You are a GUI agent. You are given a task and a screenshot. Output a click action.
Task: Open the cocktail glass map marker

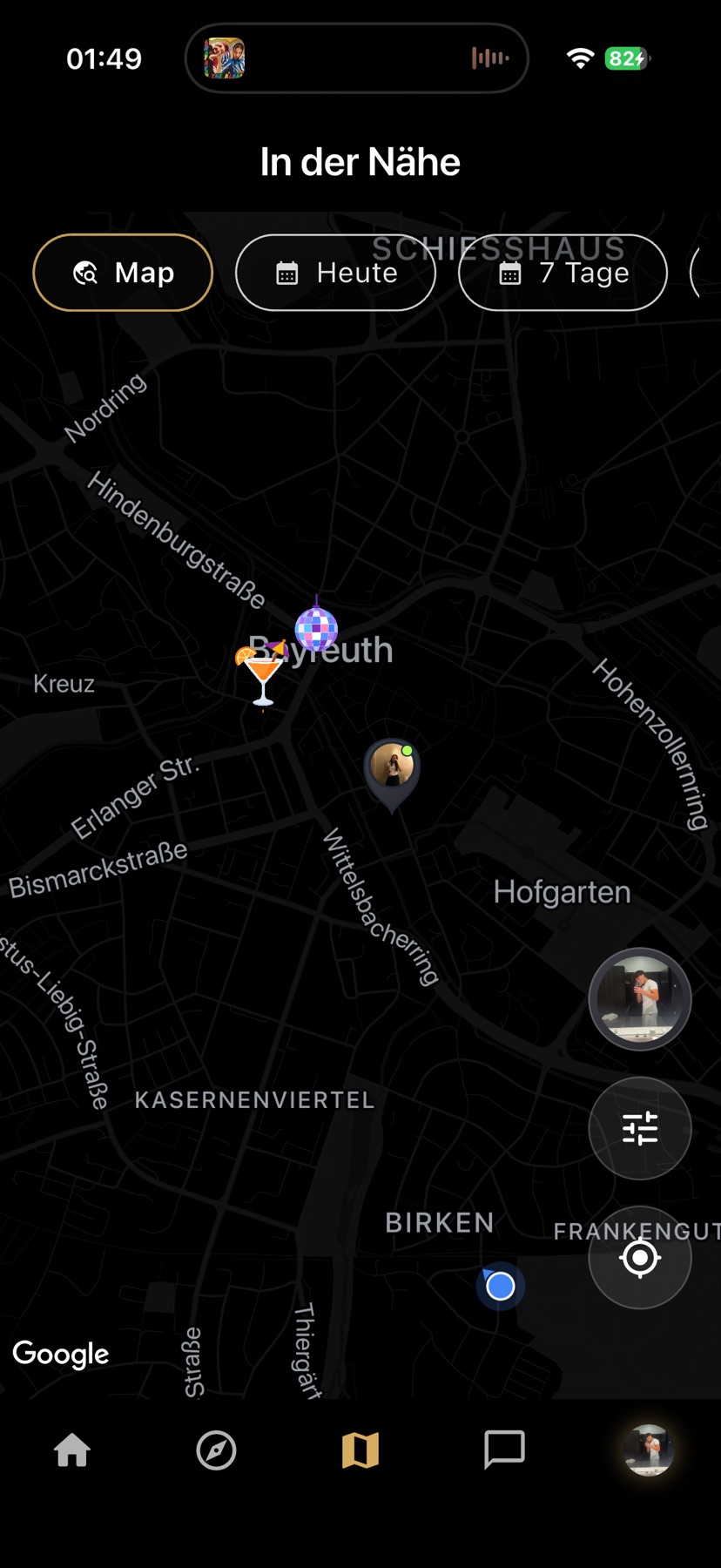(x=260, y=675)
